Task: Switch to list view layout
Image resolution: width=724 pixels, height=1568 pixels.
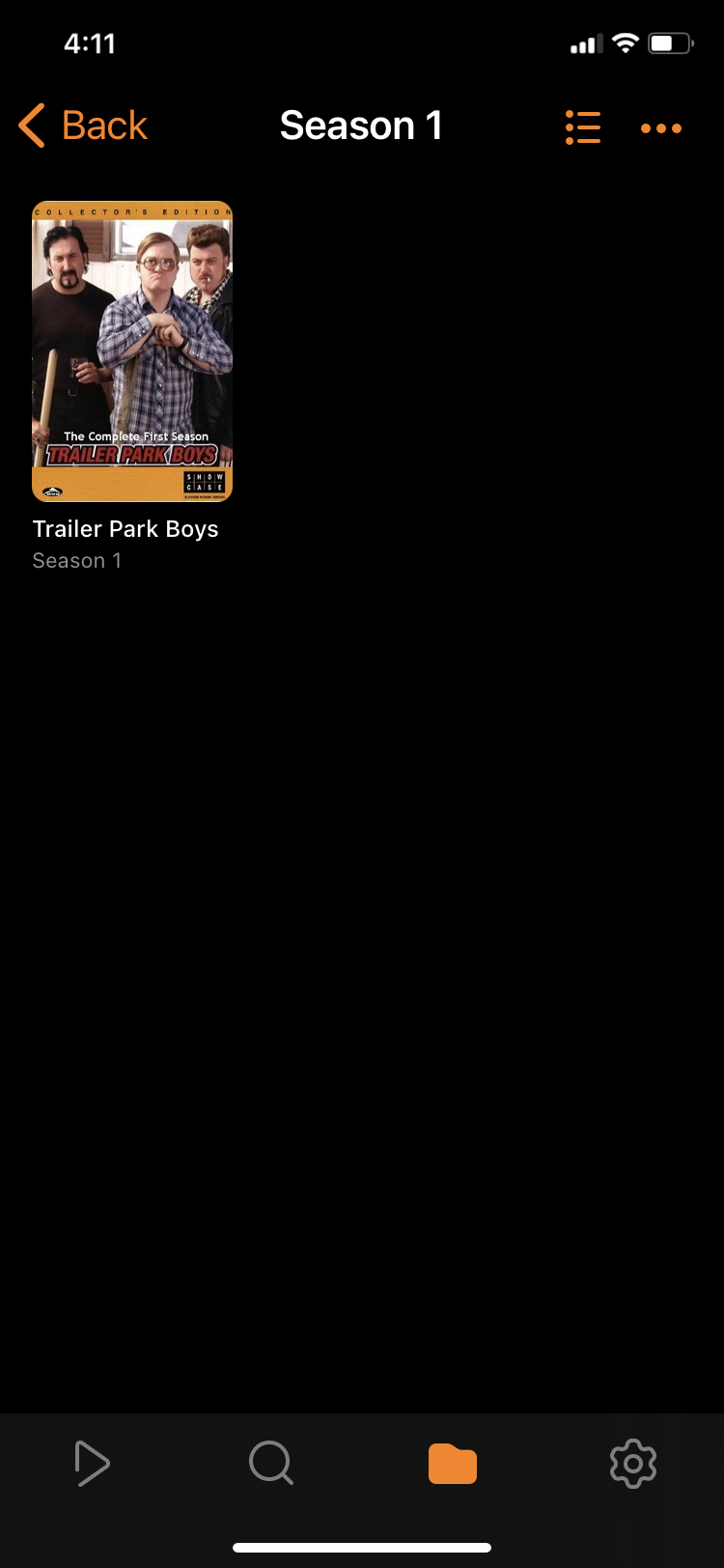Action: tap(583, 126)
